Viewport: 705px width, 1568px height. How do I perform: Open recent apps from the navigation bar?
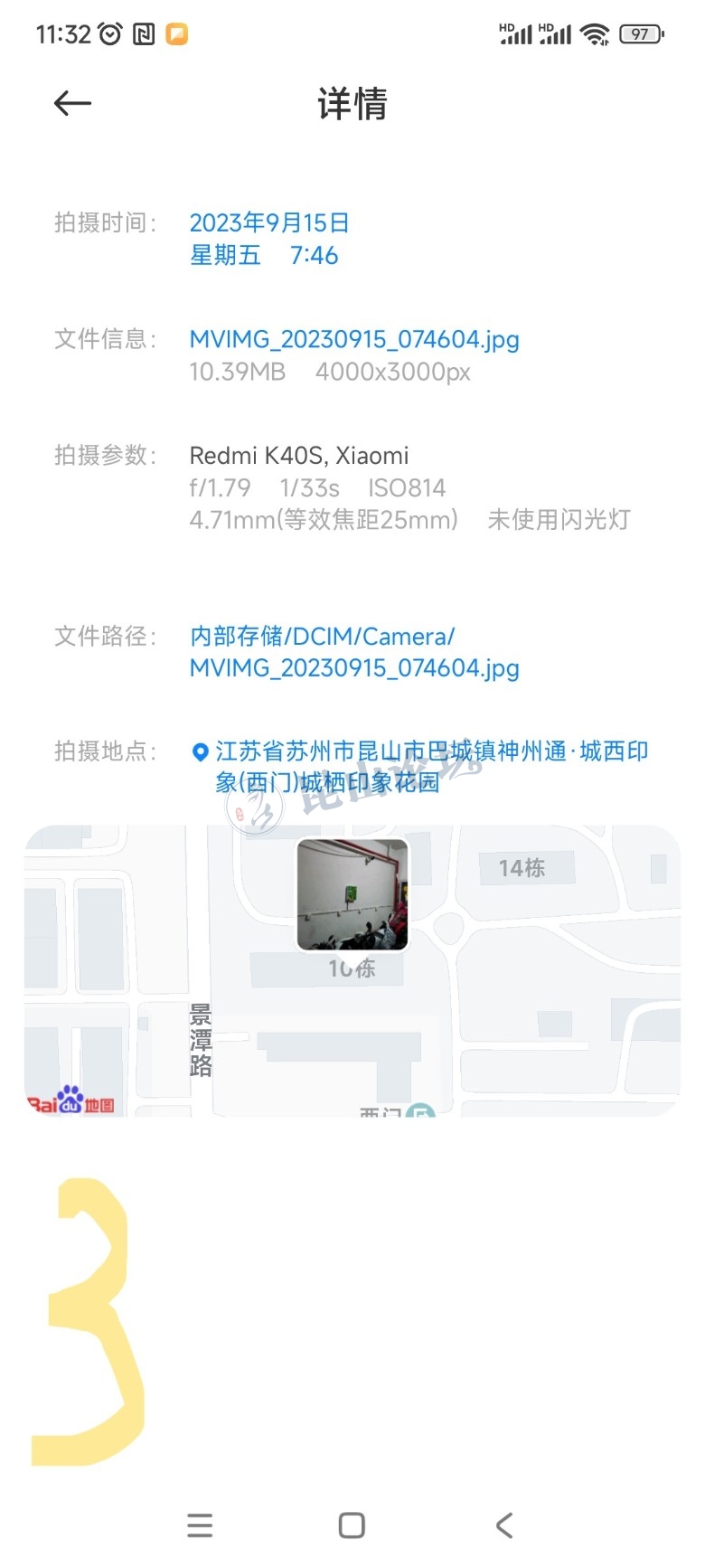[x=200, y=1525]
